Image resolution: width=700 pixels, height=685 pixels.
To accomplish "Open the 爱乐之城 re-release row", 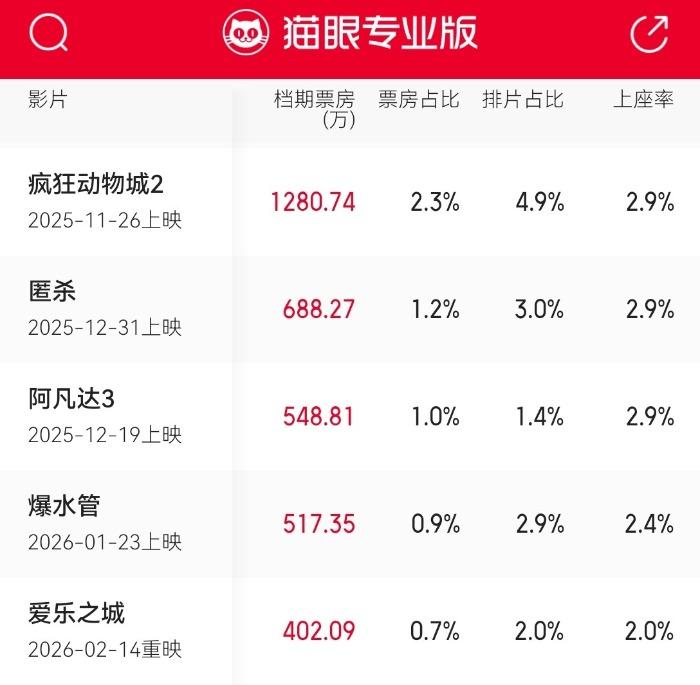I will tap(77, 613).
